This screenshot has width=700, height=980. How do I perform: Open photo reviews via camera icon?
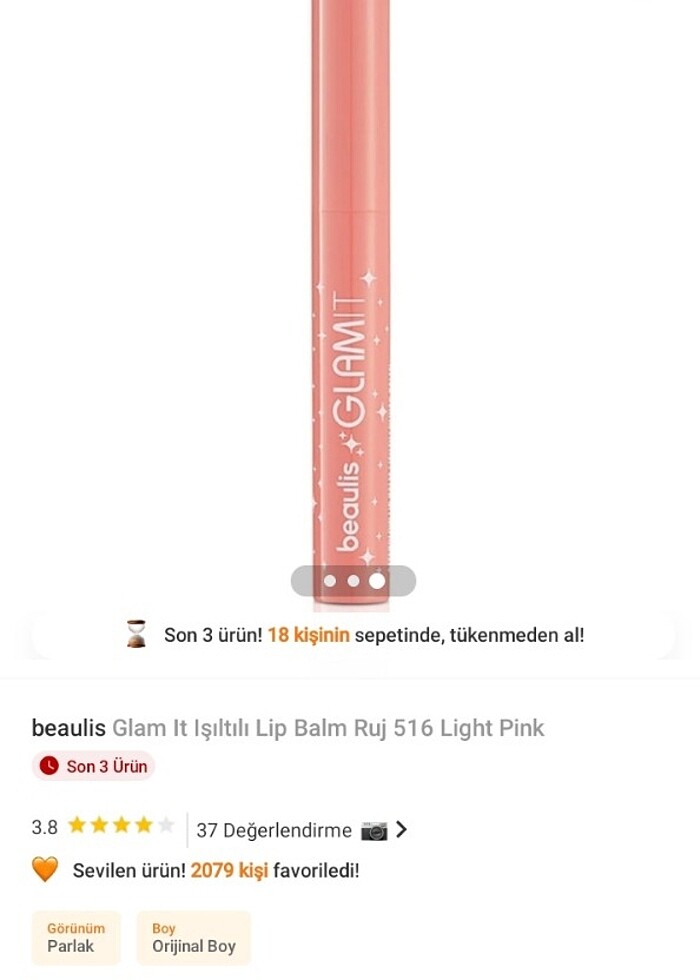pos(374,830)
